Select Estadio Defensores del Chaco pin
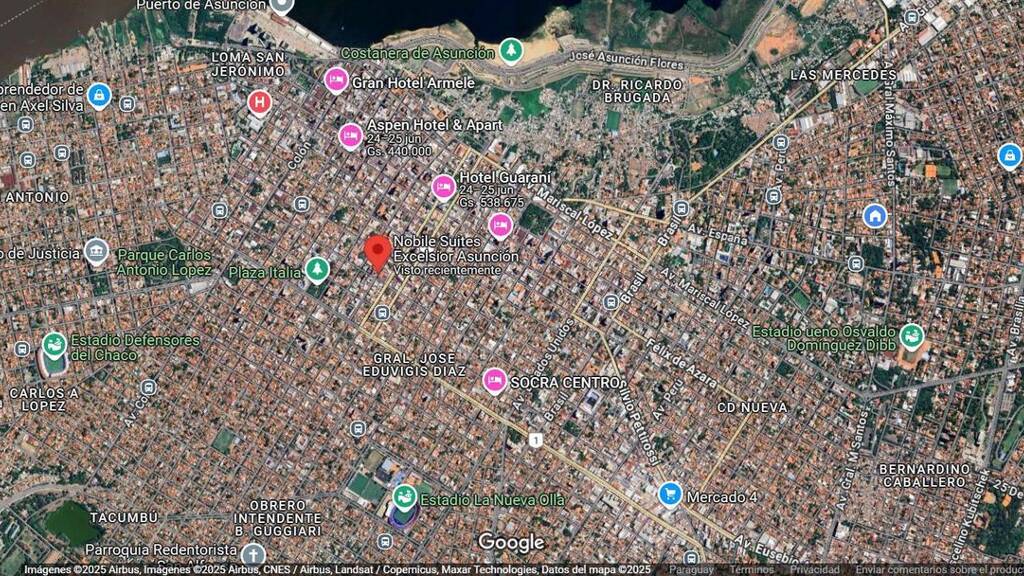This screenshot has width=1024, height=576. pos(54,346)
